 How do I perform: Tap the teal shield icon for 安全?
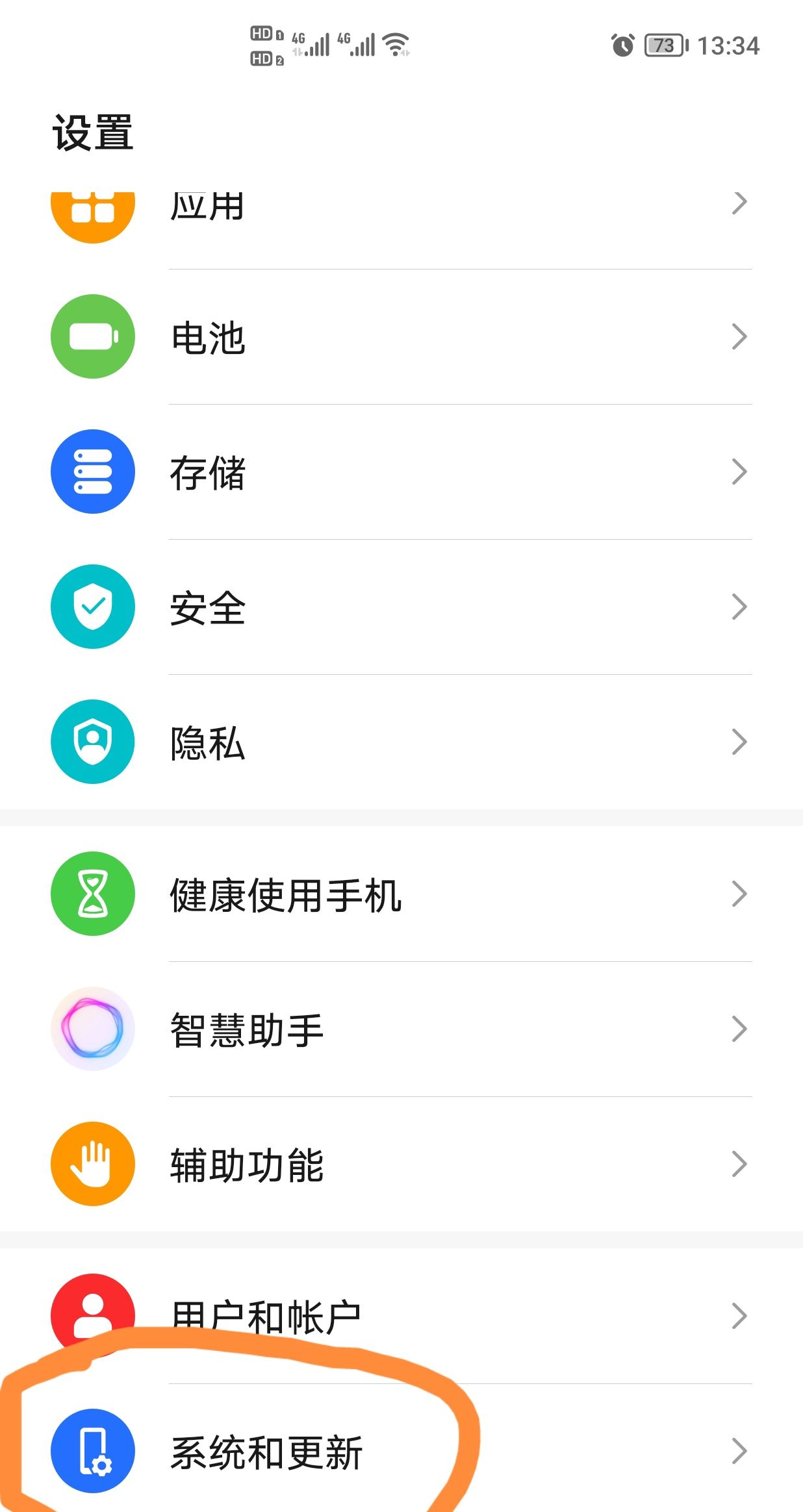92,606
